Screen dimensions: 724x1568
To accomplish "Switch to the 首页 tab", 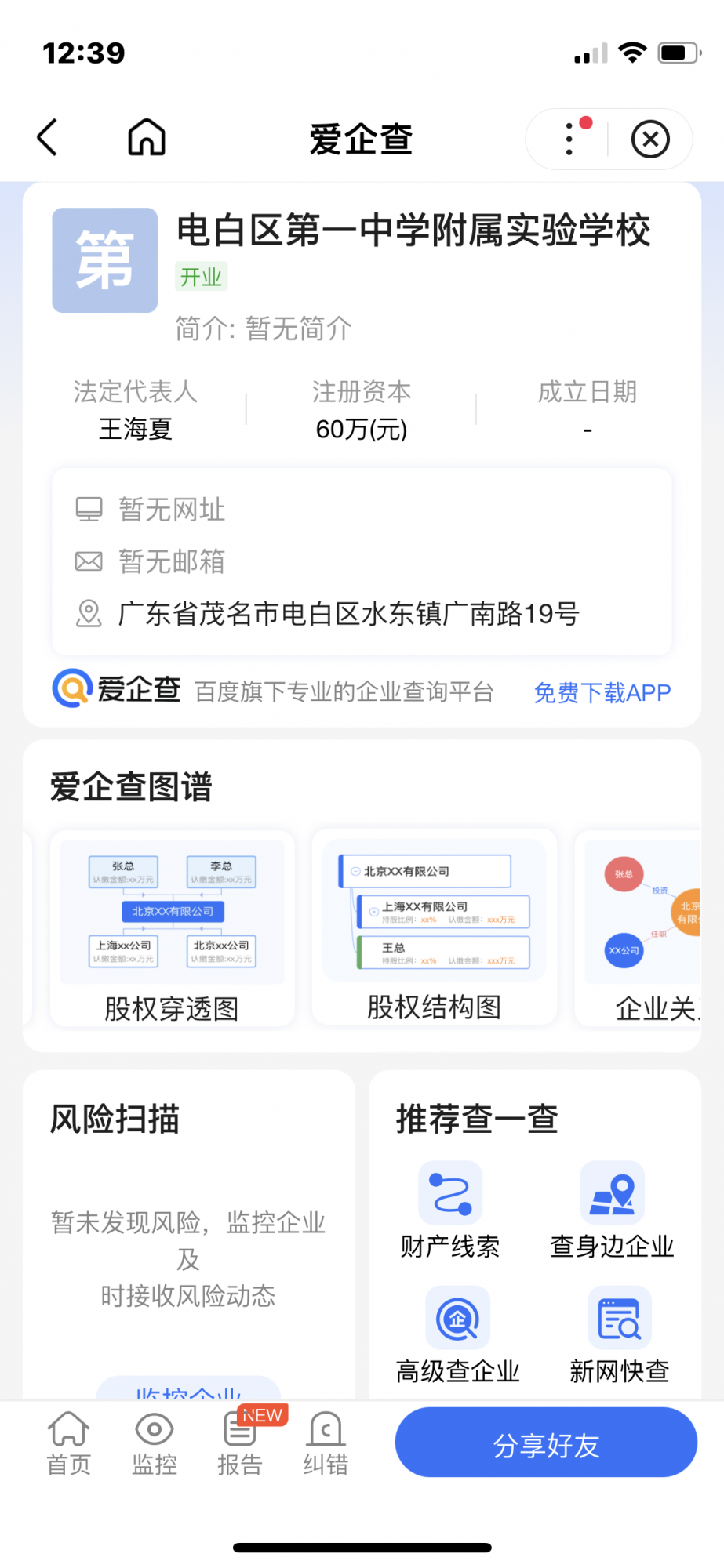I will 69,1443.
